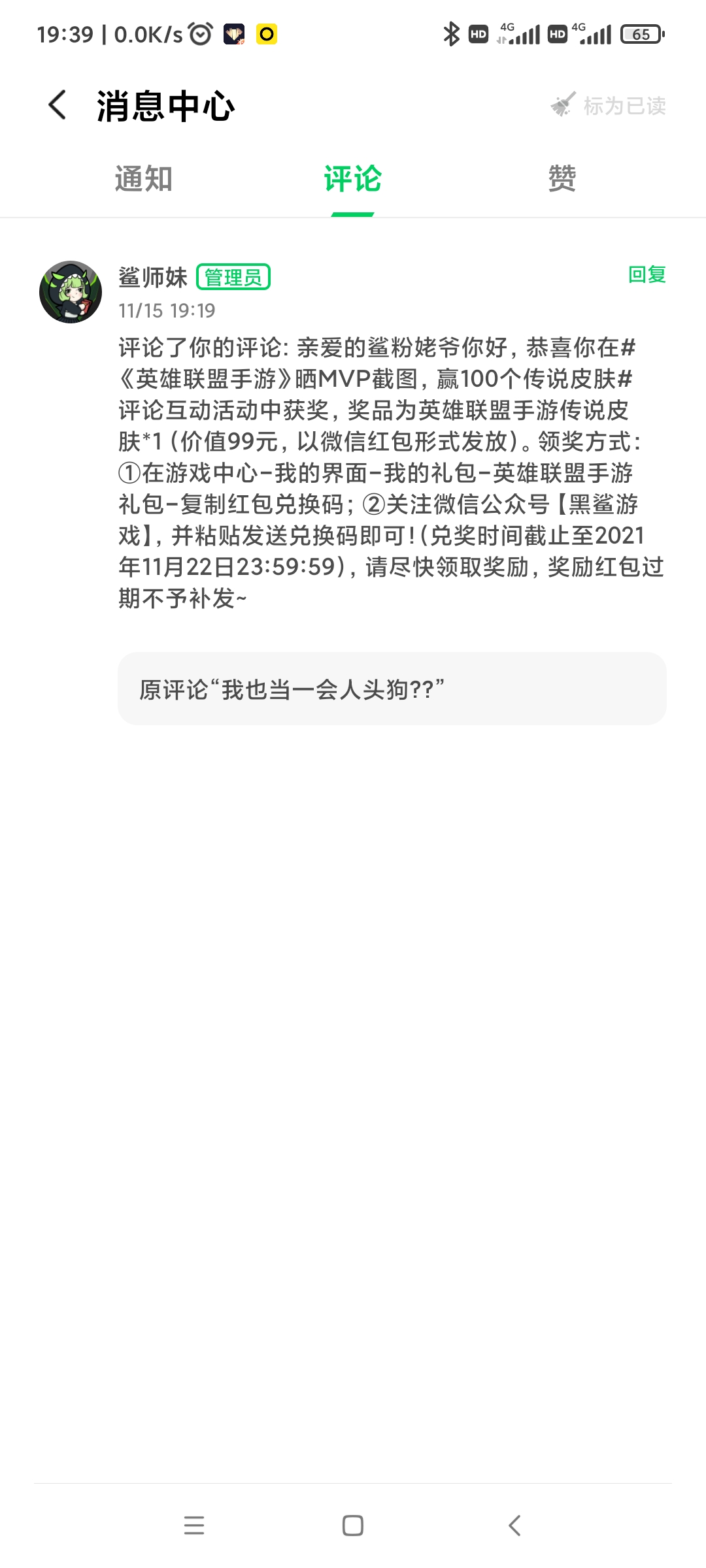
Task: Go back from 消息中心
Action: point(58,105)
